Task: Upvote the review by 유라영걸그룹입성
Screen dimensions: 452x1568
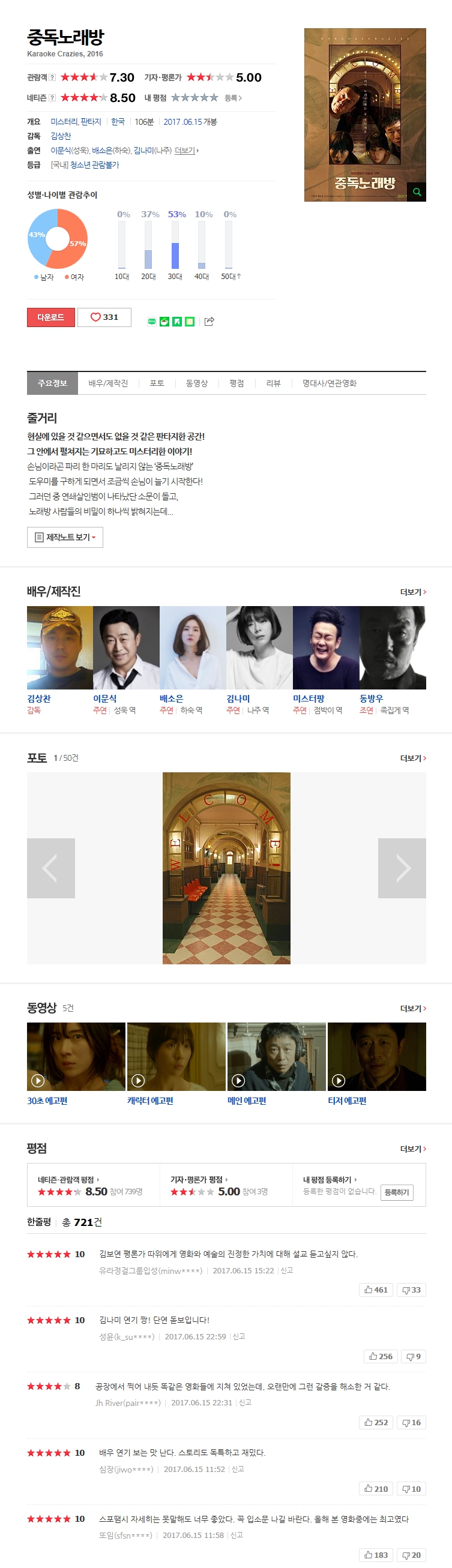Action: point(376,1289)
